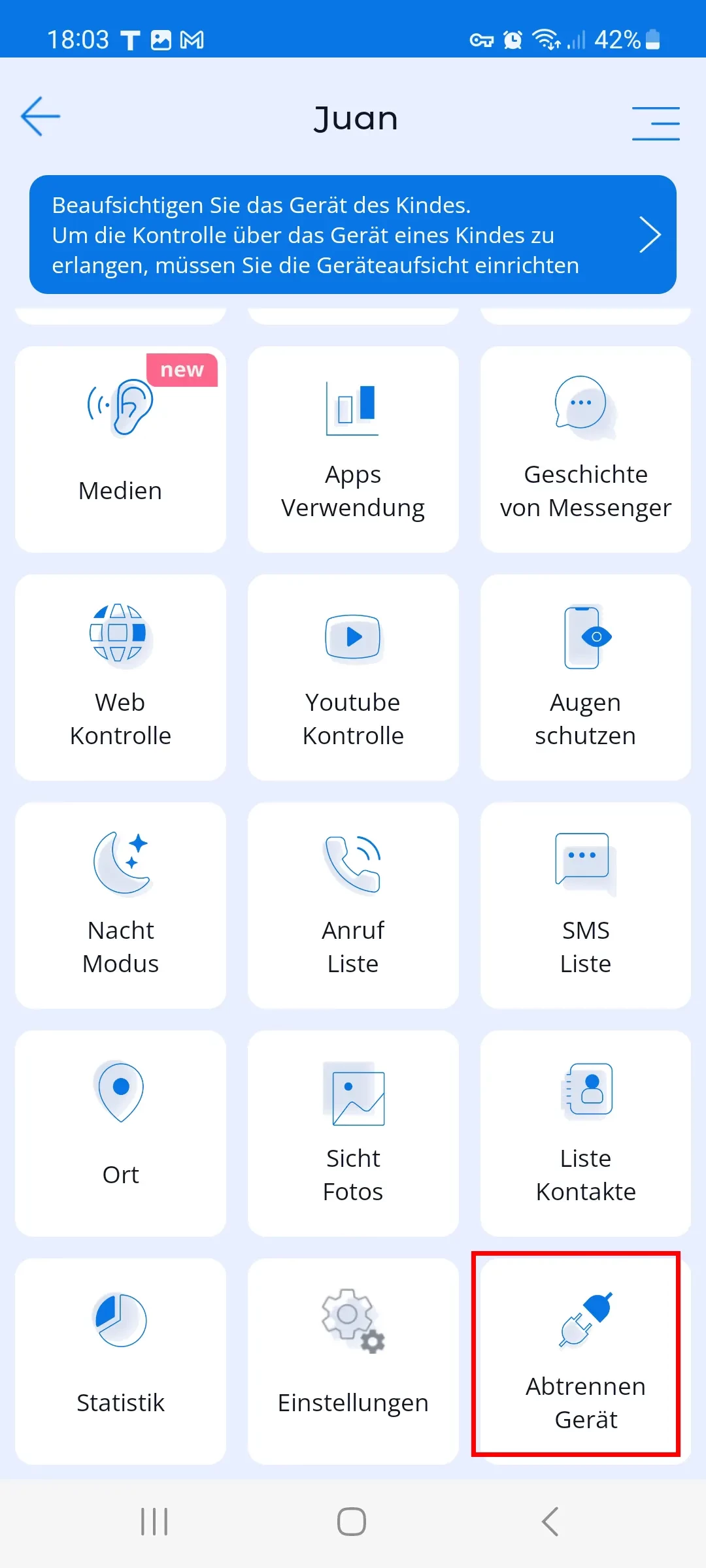View Apps Verwendung statistics
This screenshot has width=706, height=1568.
pos(353,449)
